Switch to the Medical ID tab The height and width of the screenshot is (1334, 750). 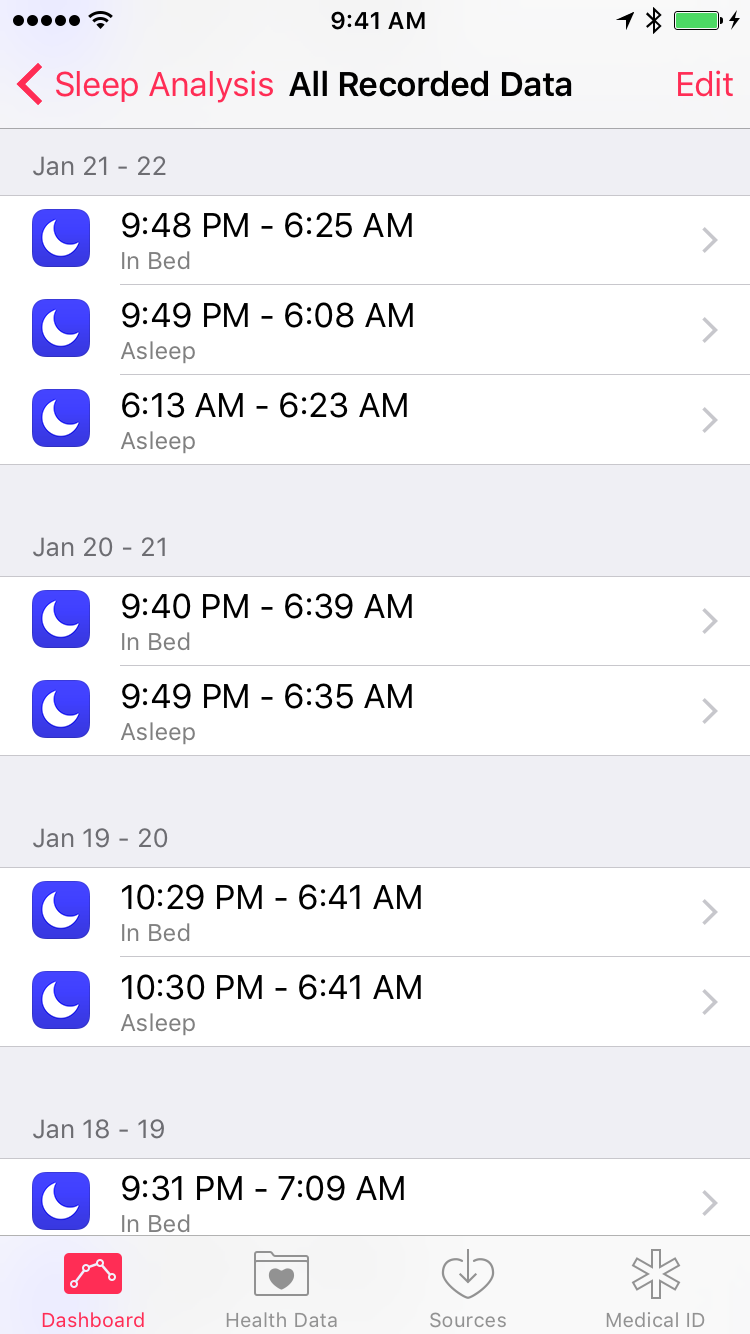pyautogui.click(x=655, y=1289)
